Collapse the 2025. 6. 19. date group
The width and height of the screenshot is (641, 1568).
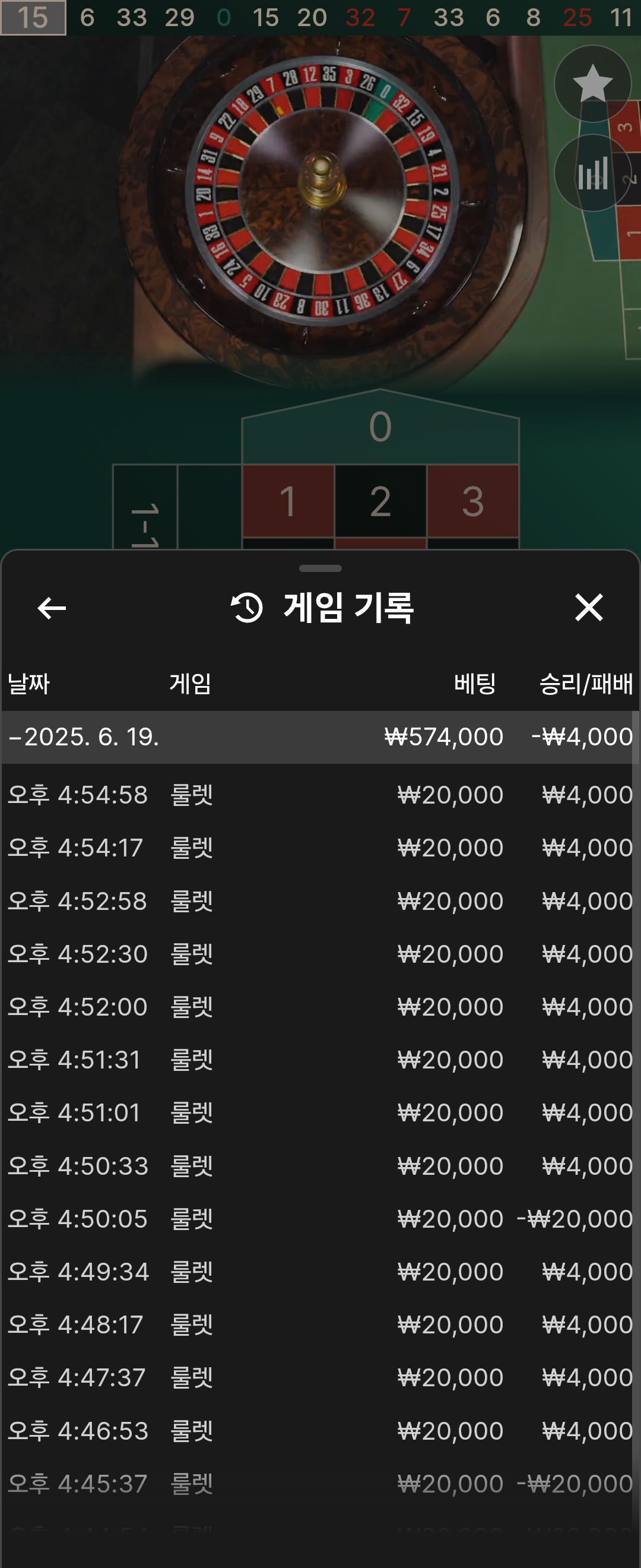click(85, 737)
